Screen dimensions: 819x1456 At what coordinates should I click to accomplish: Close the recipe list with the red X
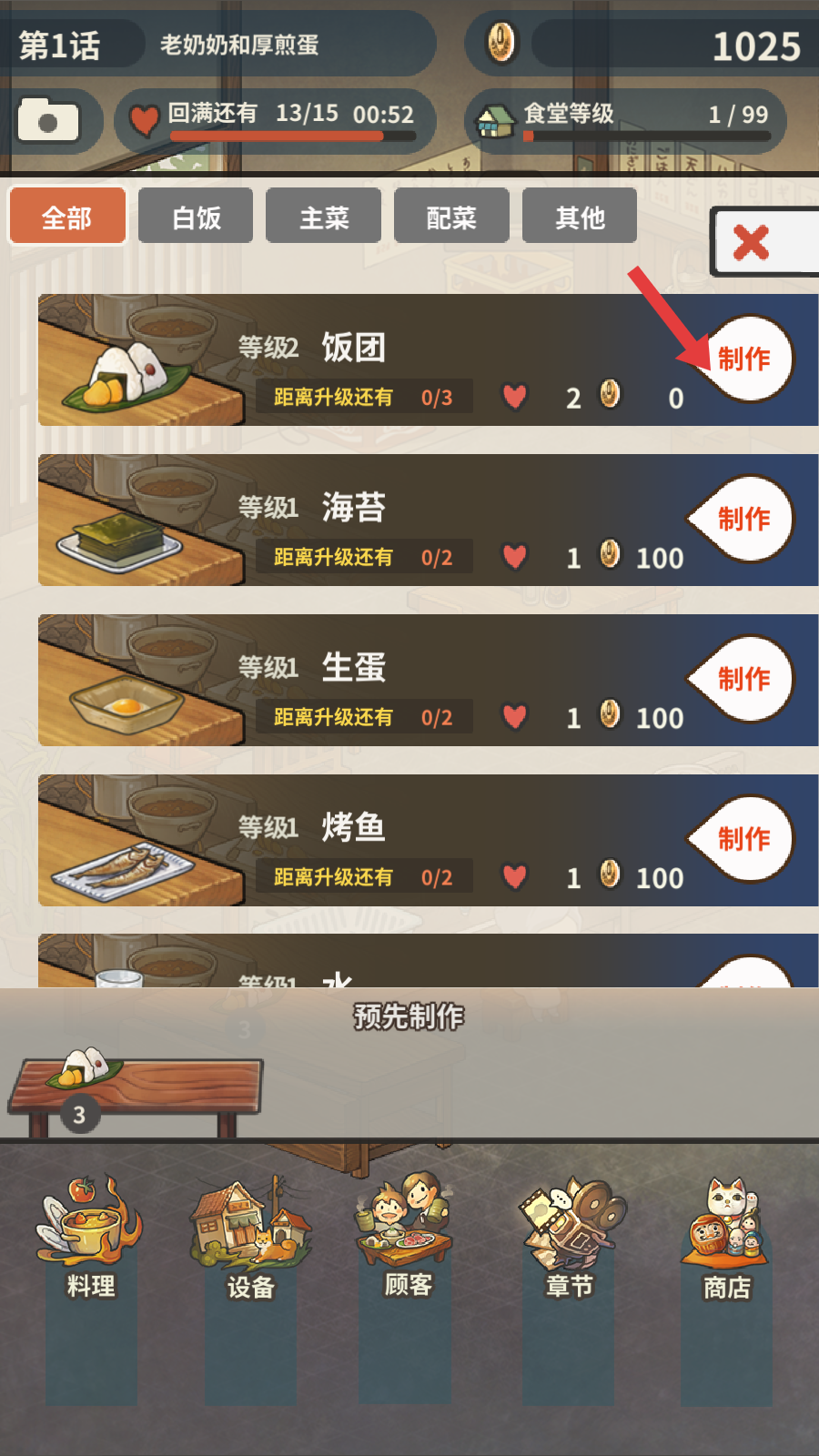click(763, 242)
